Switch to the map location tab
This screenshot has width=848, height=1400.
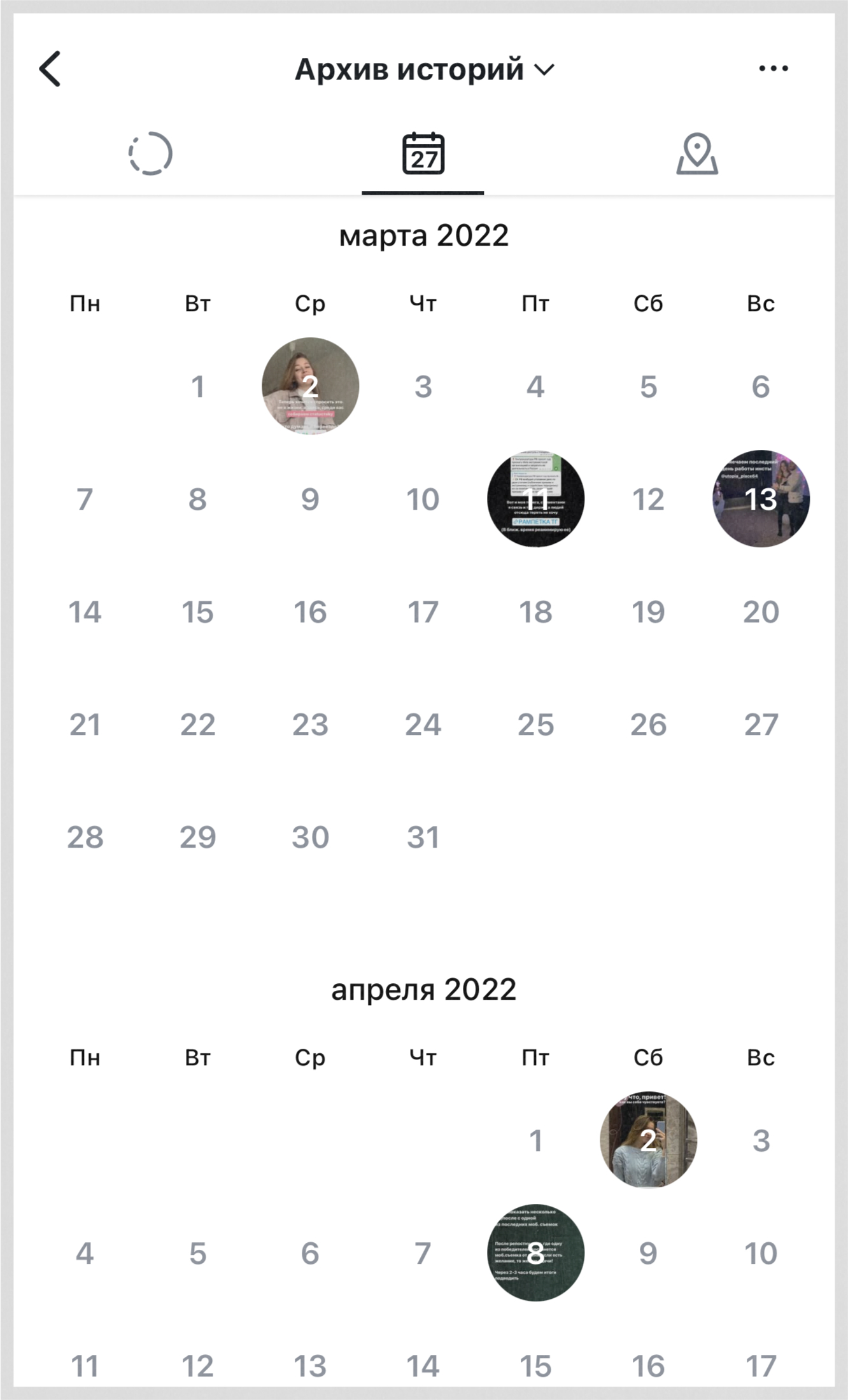coord(697,154)
